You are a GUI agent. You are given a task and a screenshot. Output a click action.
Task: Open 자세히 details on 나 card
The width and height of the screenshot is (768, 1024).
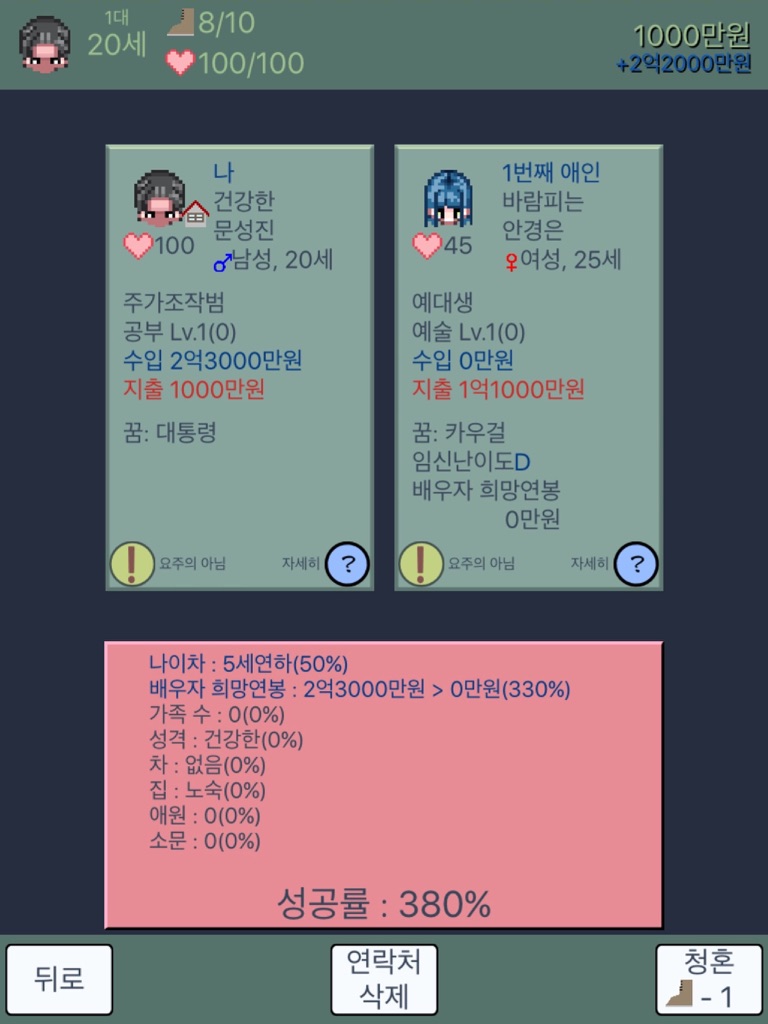click(347, 564)
